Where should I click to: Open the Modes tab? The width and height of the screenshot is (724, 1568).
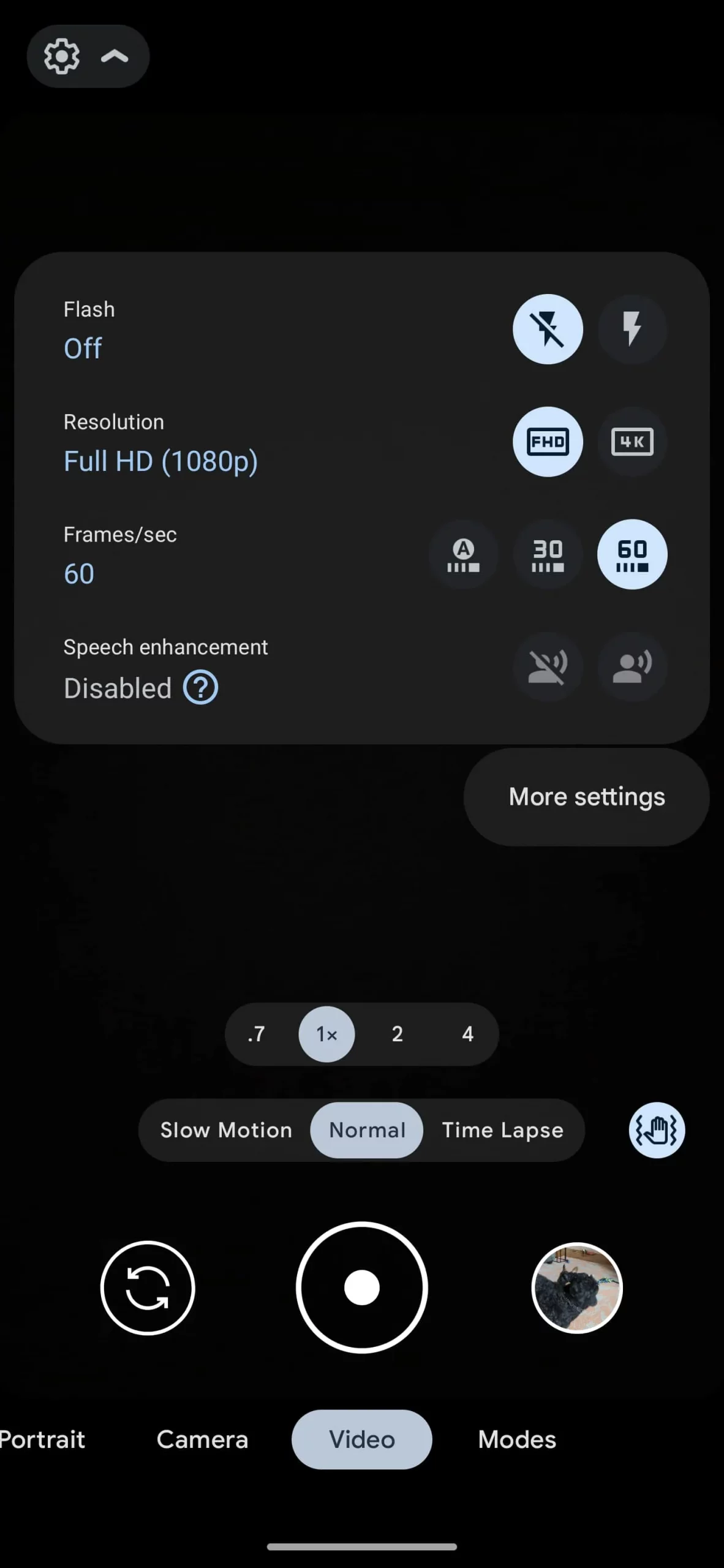pyautogui.click(x=516, y=1439)
